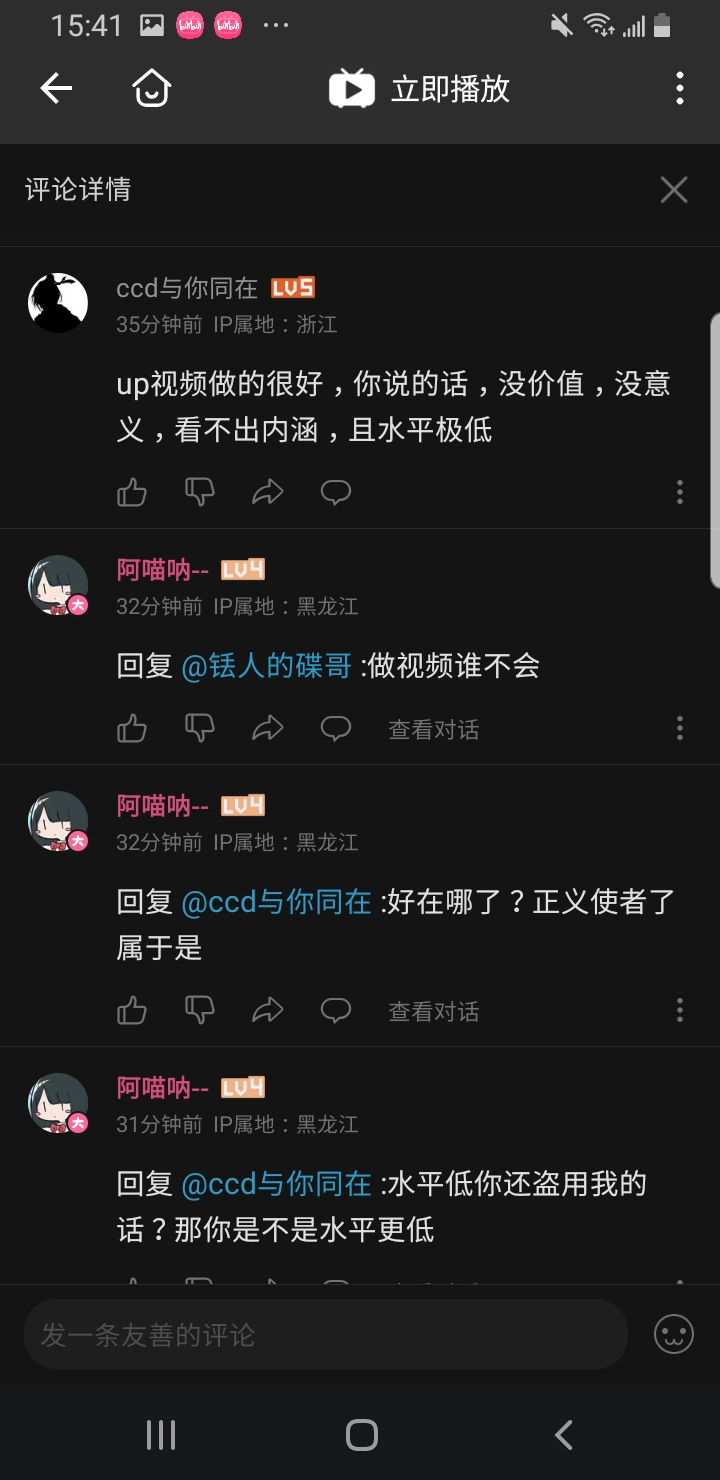Close the 评论详情 panel
Screen dimensions: 720x1480
click(674, 189)
